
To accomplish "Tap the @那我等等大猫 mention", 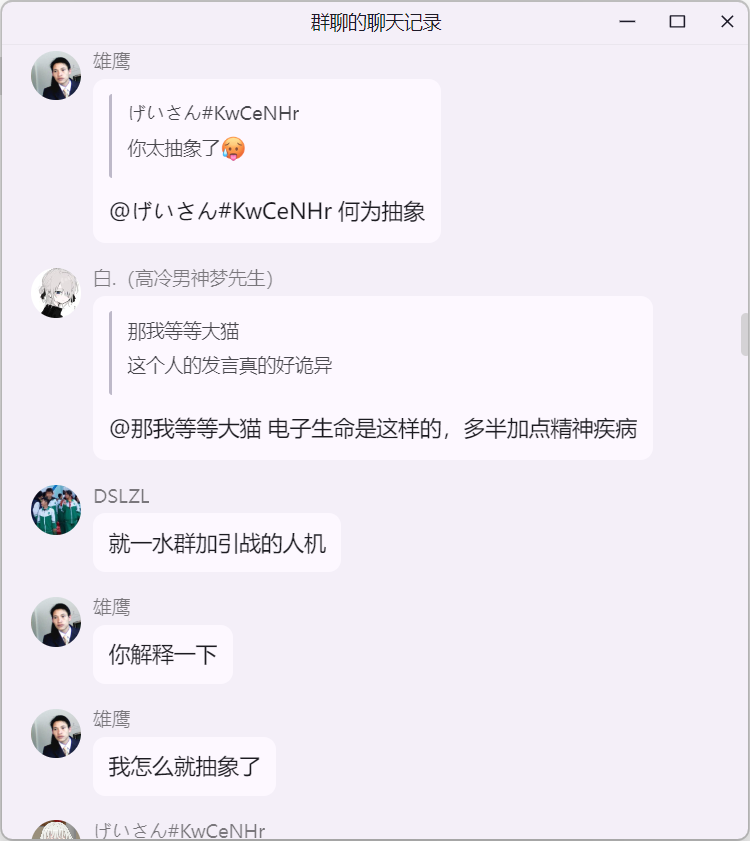I will click(186, 429).
